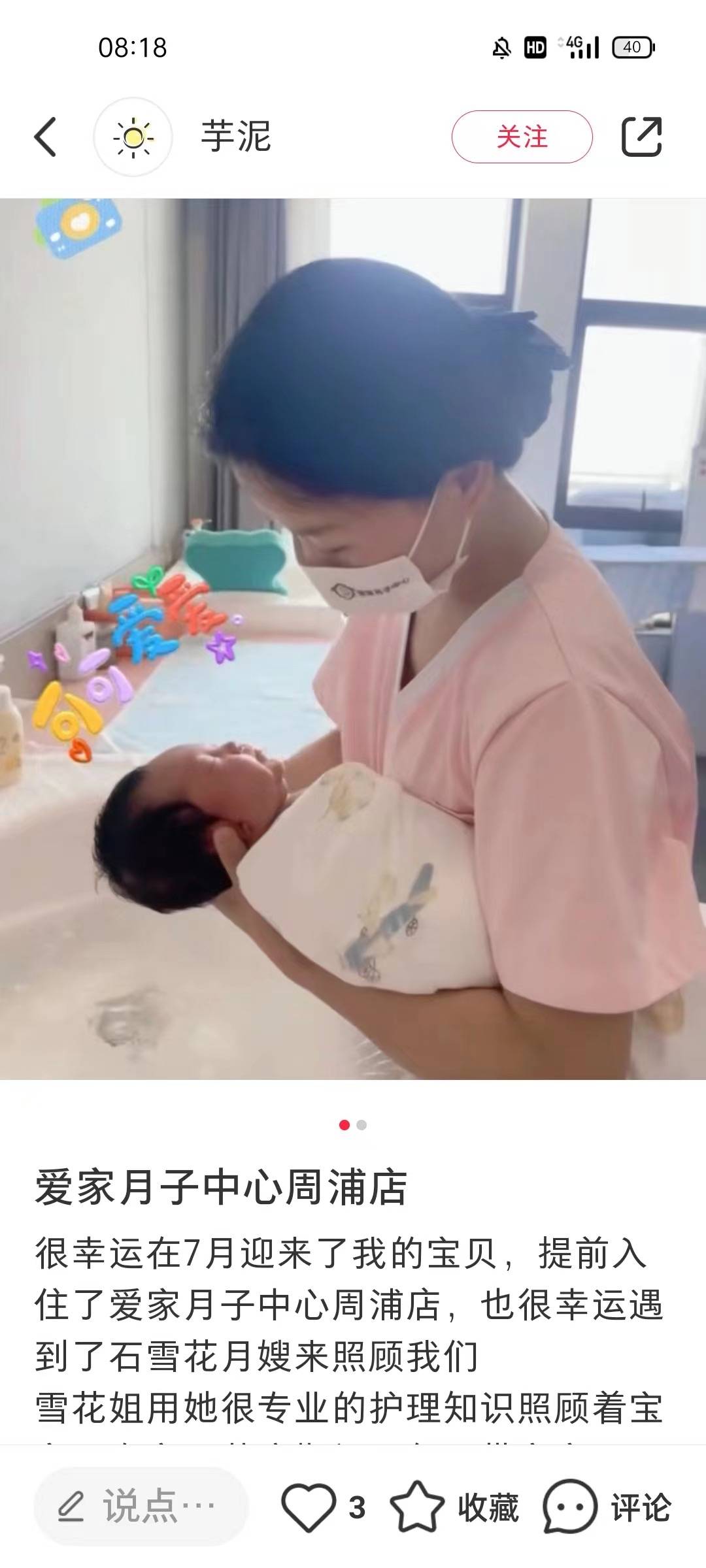Share this post
706x1568 pixels.
(x=641, y=137)
